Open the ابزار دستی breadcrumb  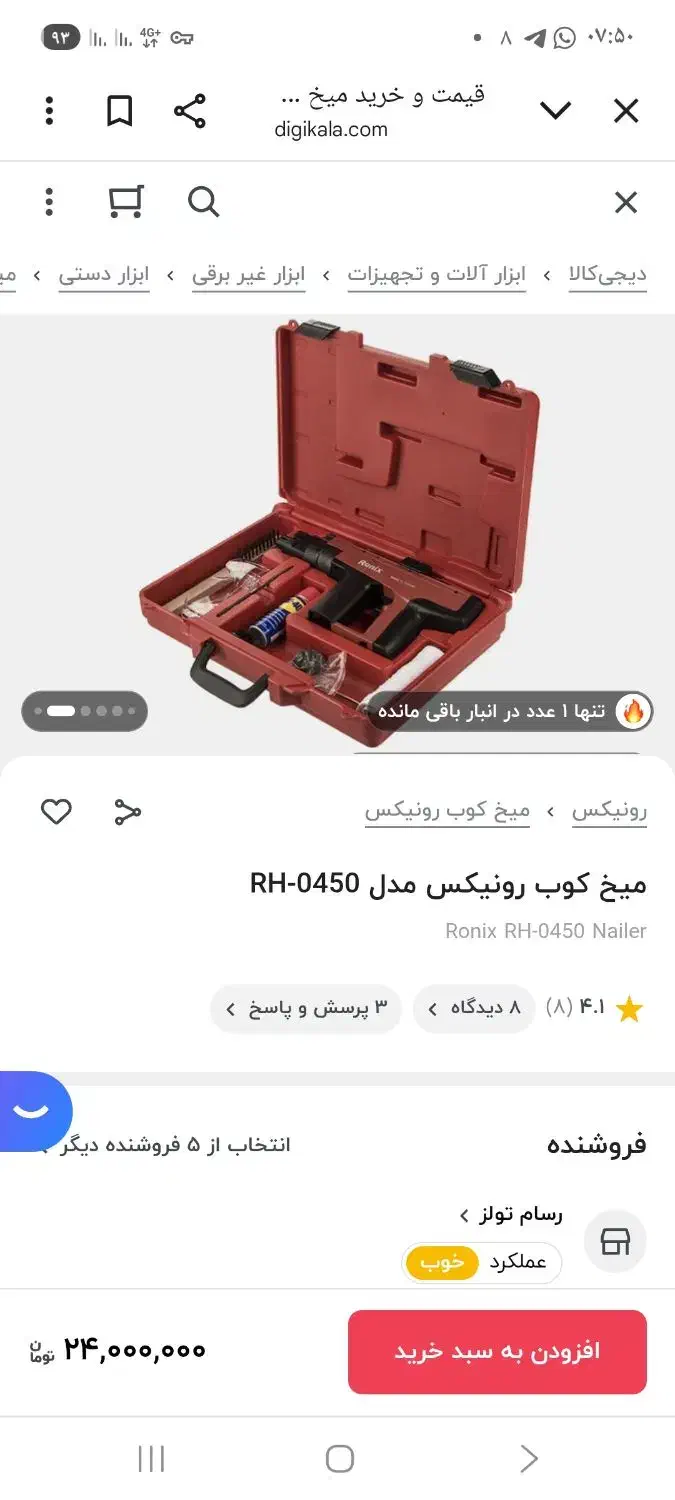104,275
